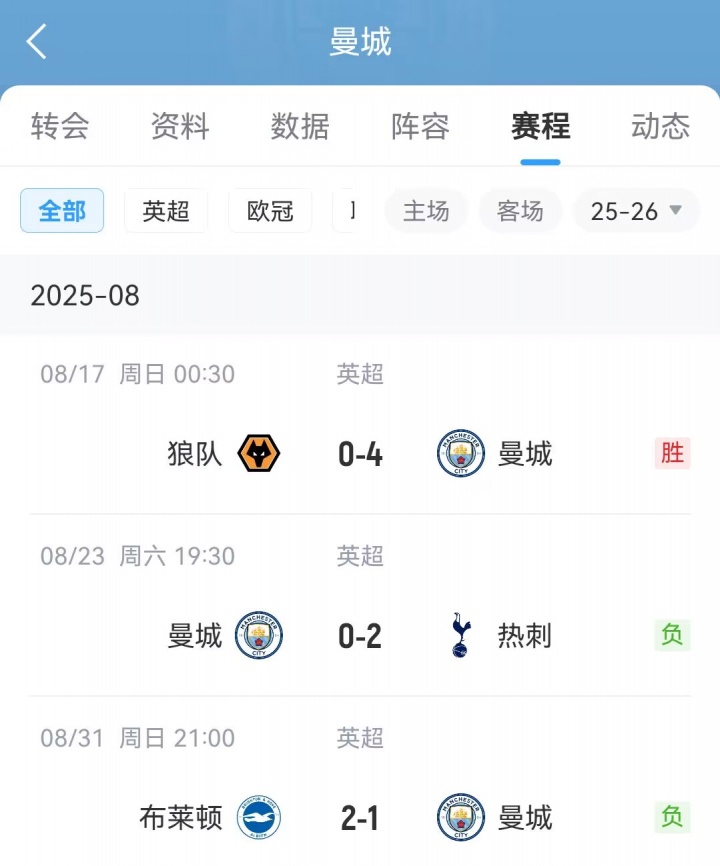Switch to the 动态 tab

coord(660,127)
